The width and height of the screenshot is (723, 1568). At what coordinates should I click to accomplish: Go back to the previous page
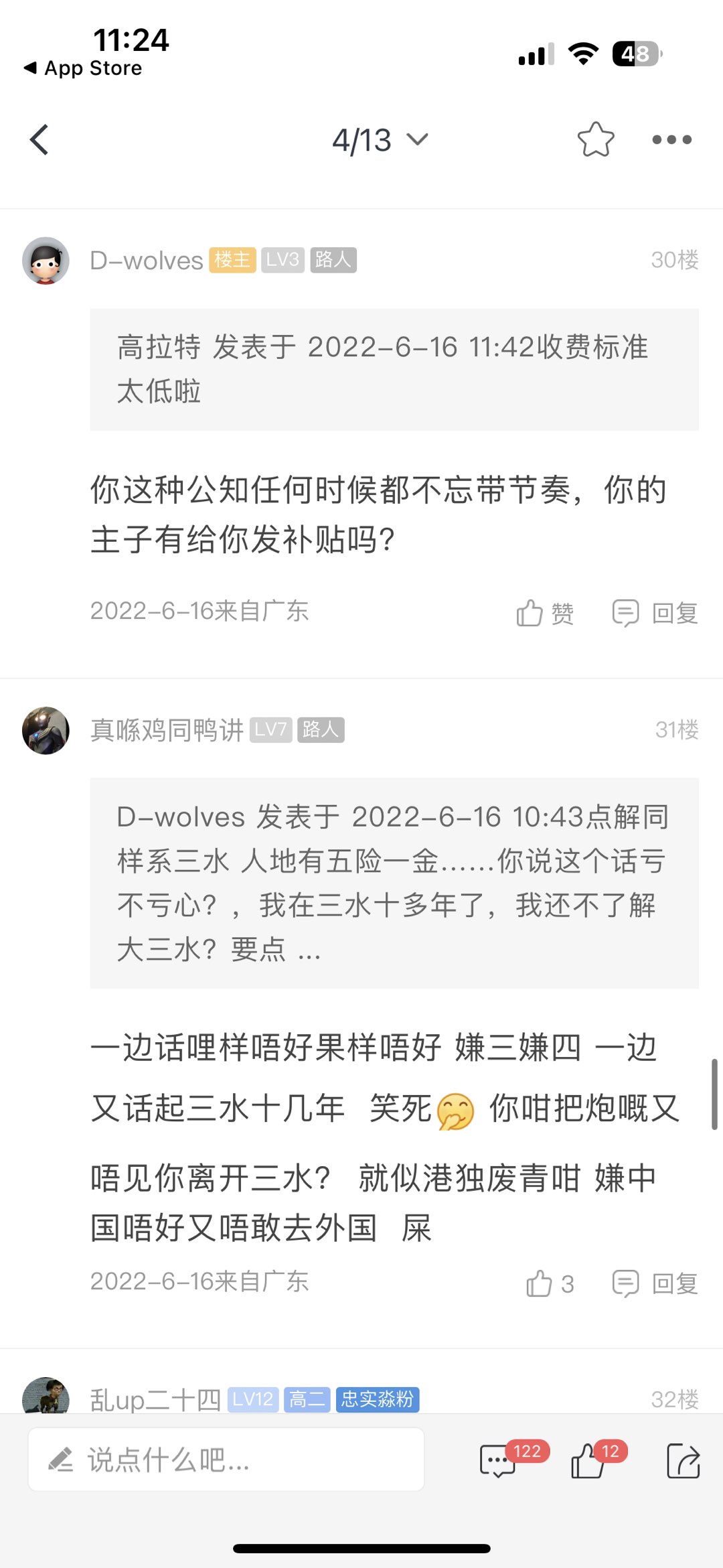tap(39, 140)
